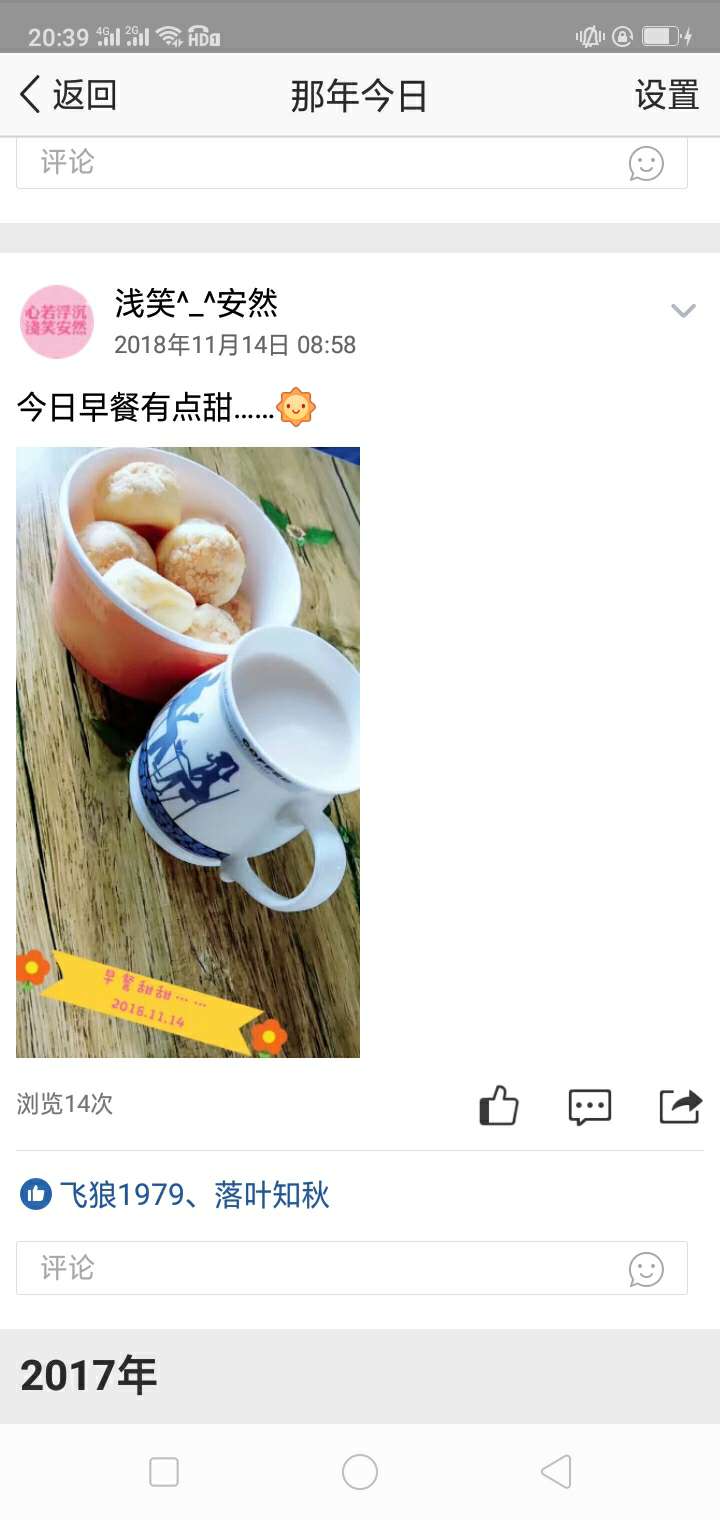This screenshot has height=1520, width=720.
Task: Open 设置 from the top bar
Action: tap(666, 95)
